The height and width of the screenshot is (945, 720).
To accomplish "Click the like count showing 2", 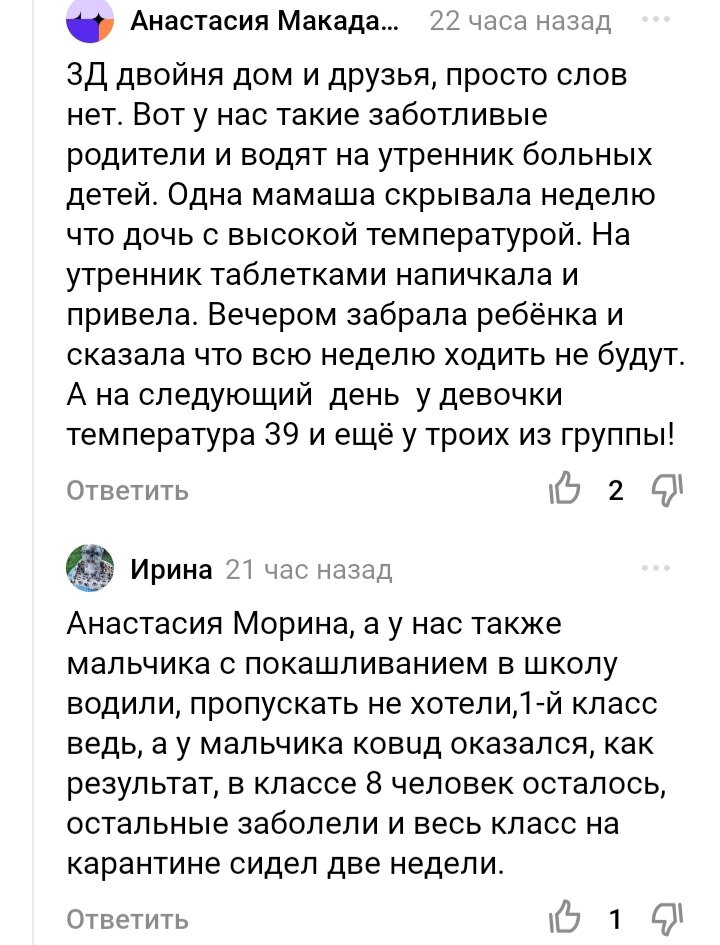I will coord(616,490).
